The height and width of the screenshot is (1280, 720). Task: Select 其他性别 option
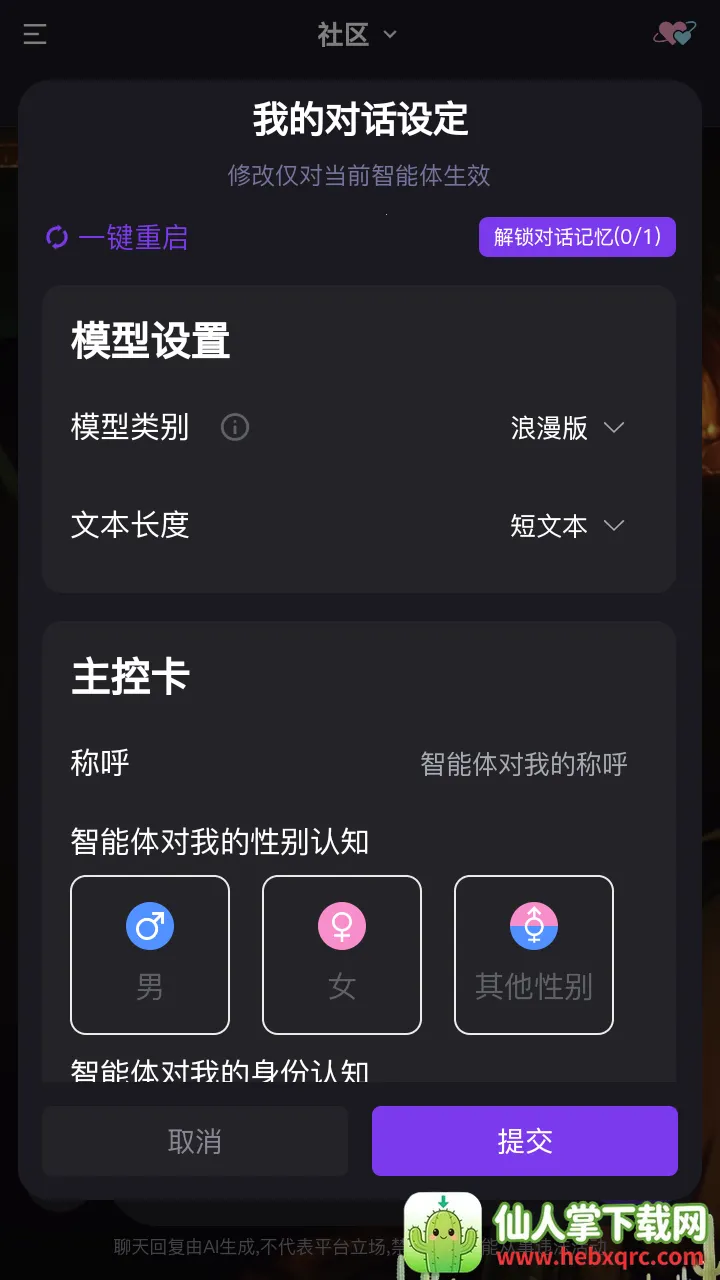click(x=534, y=954)
